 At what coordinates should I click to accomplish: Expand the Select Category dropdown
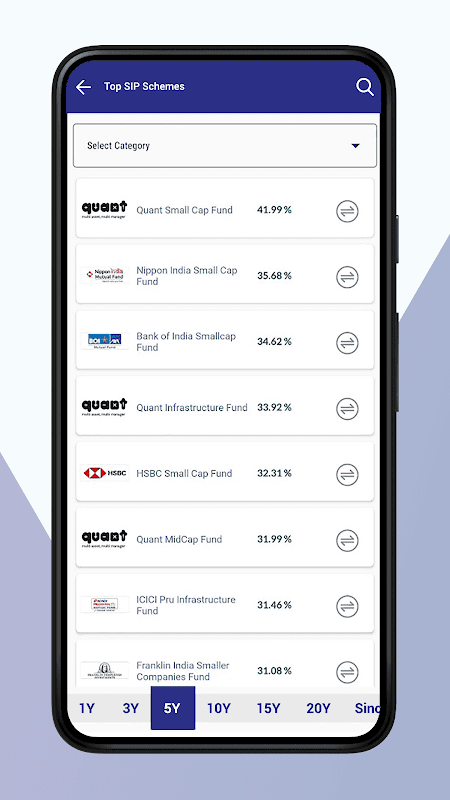tap(225, 145)
